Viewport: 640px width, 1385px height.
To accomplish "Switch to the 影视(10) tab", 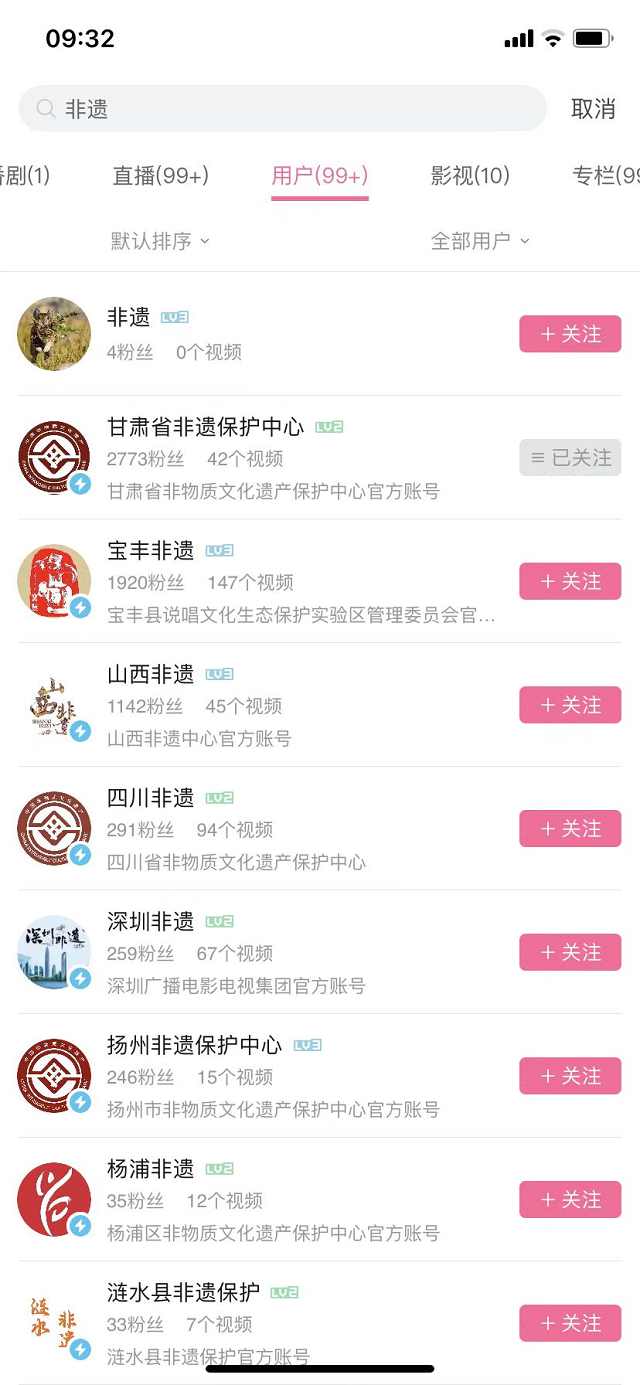I will point(470,176).
